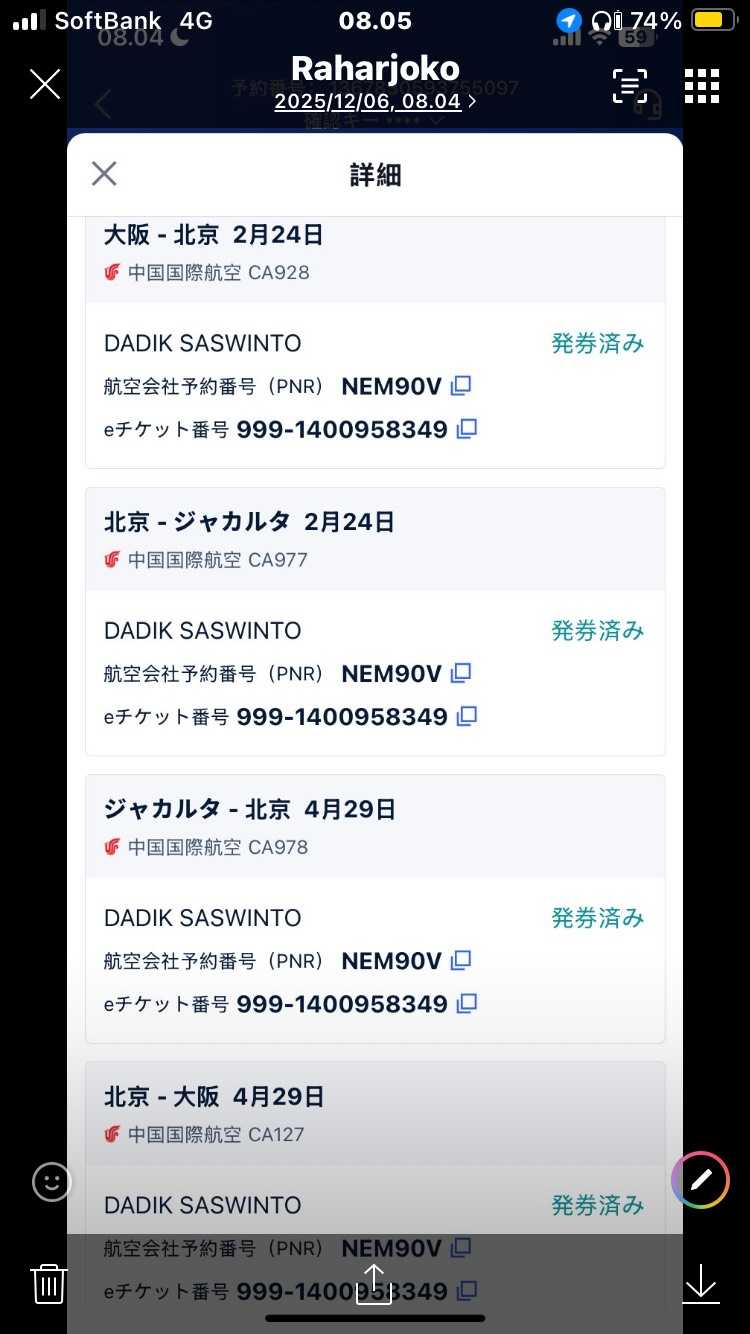Delete this photo with the trash icon
Viewport: 750px width, 1334px height.
49,1283
